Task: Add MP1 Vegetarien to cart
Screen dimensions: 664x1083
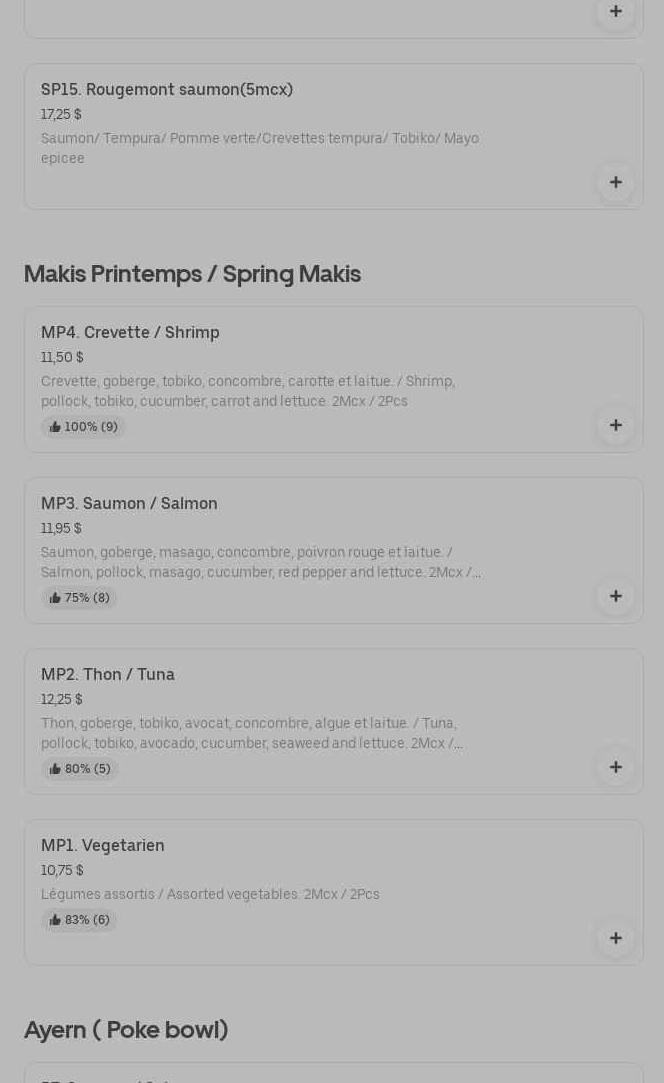Action: point(616,938)
